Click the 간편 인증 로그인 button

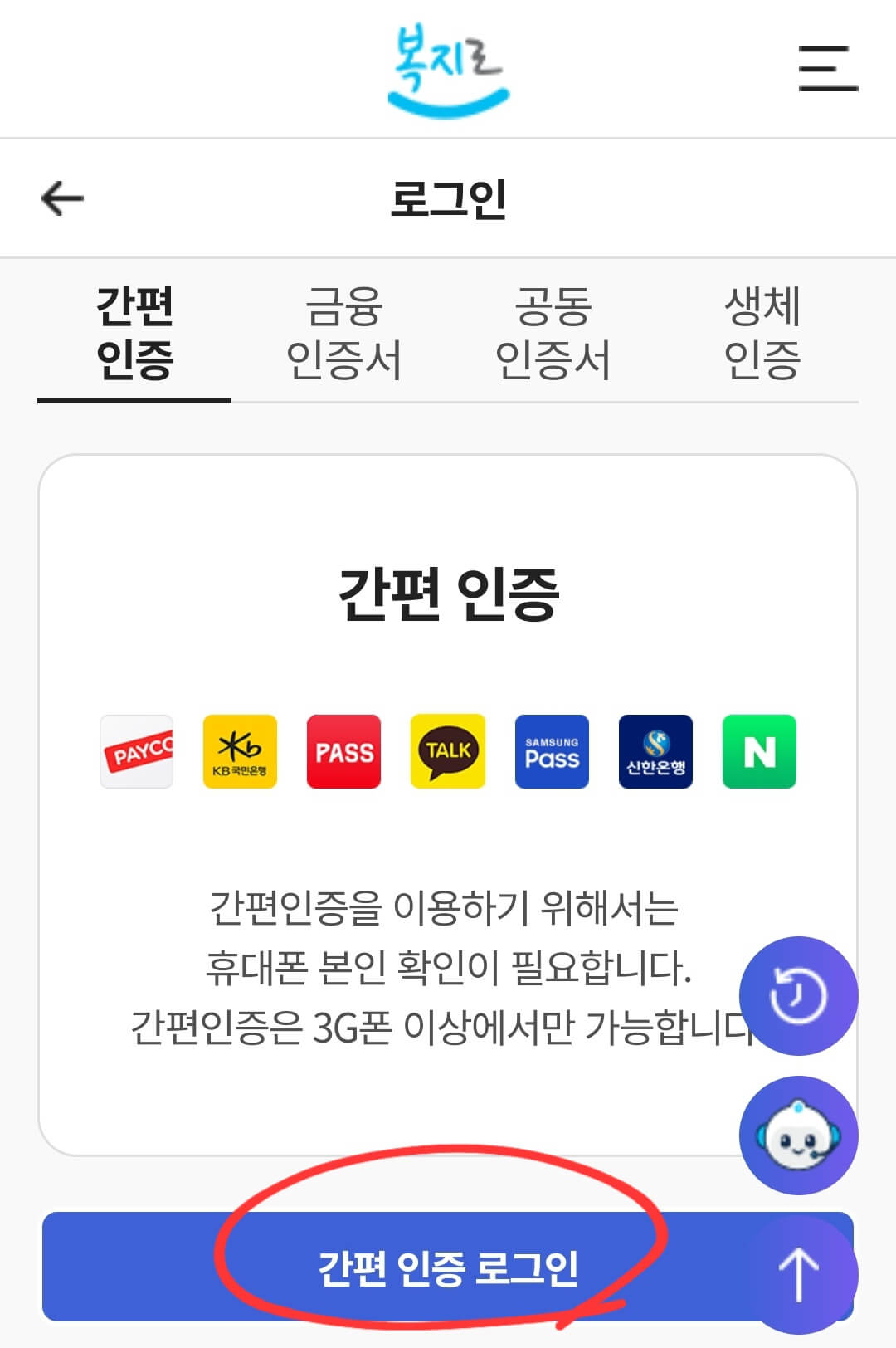[x=448, y=1266]
